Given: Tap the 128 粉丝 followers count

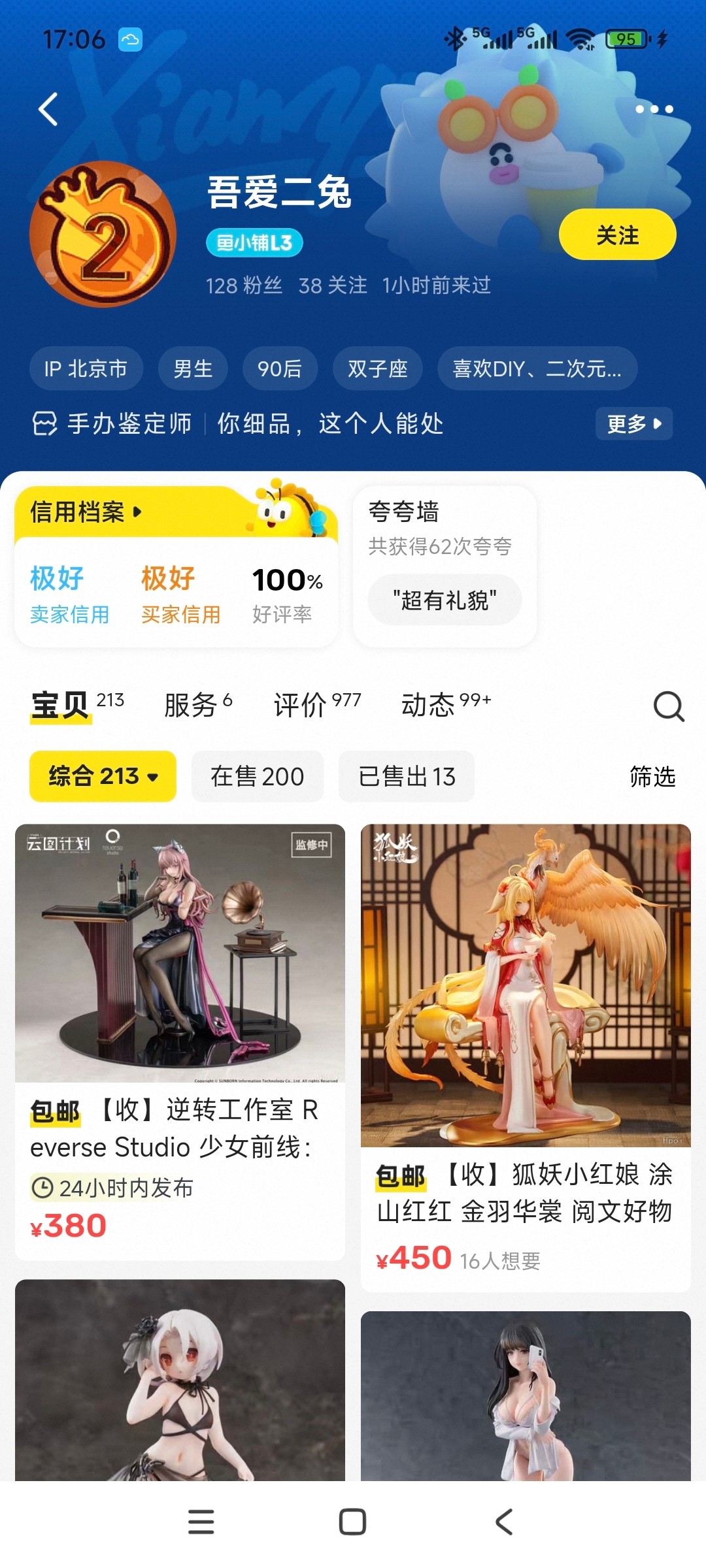Looking at the screenshot, I should tap(244, 286).
